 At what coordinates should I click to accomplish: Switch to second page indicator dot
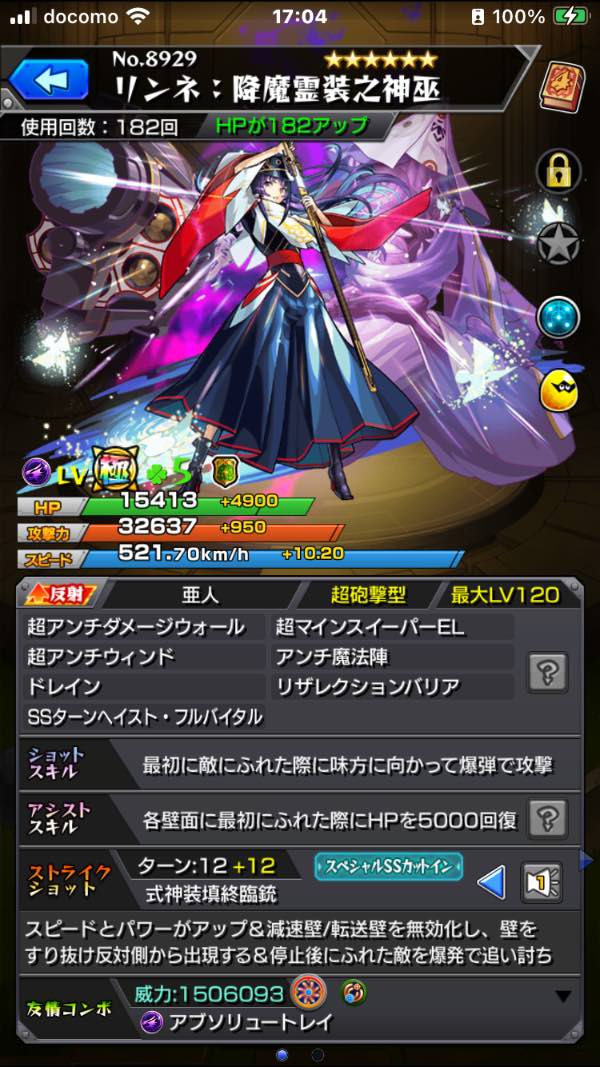click(318, 1055)
